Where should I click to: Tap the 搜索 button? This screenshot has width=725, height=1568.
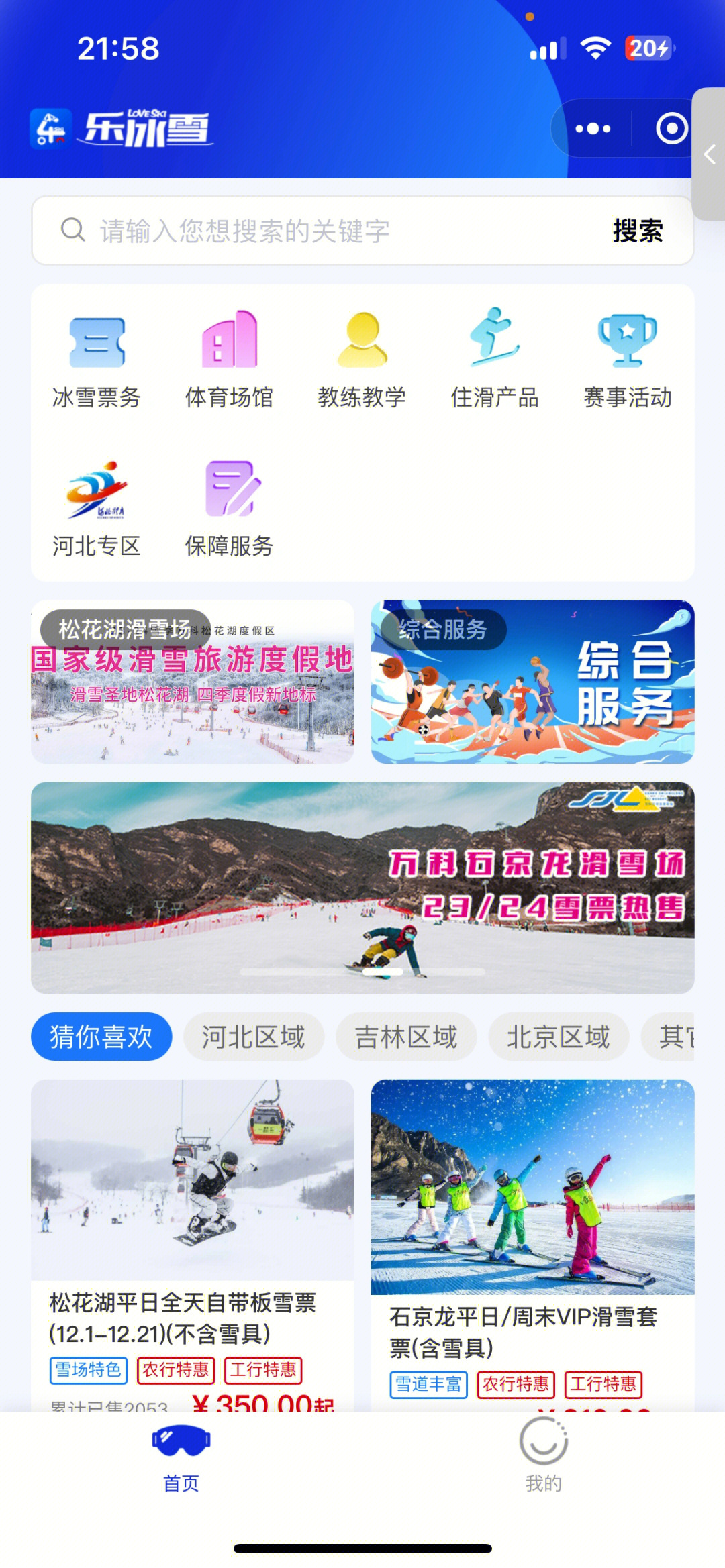click(x=637, y=231)
